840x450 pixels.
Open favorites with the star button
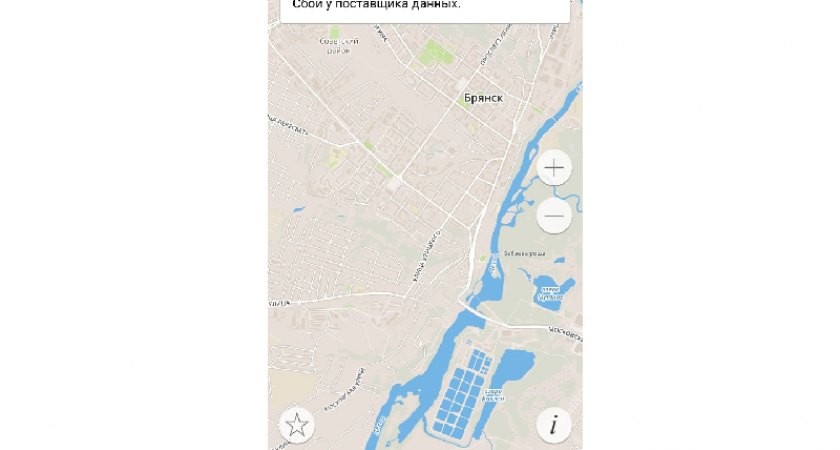tap(296, 425)
